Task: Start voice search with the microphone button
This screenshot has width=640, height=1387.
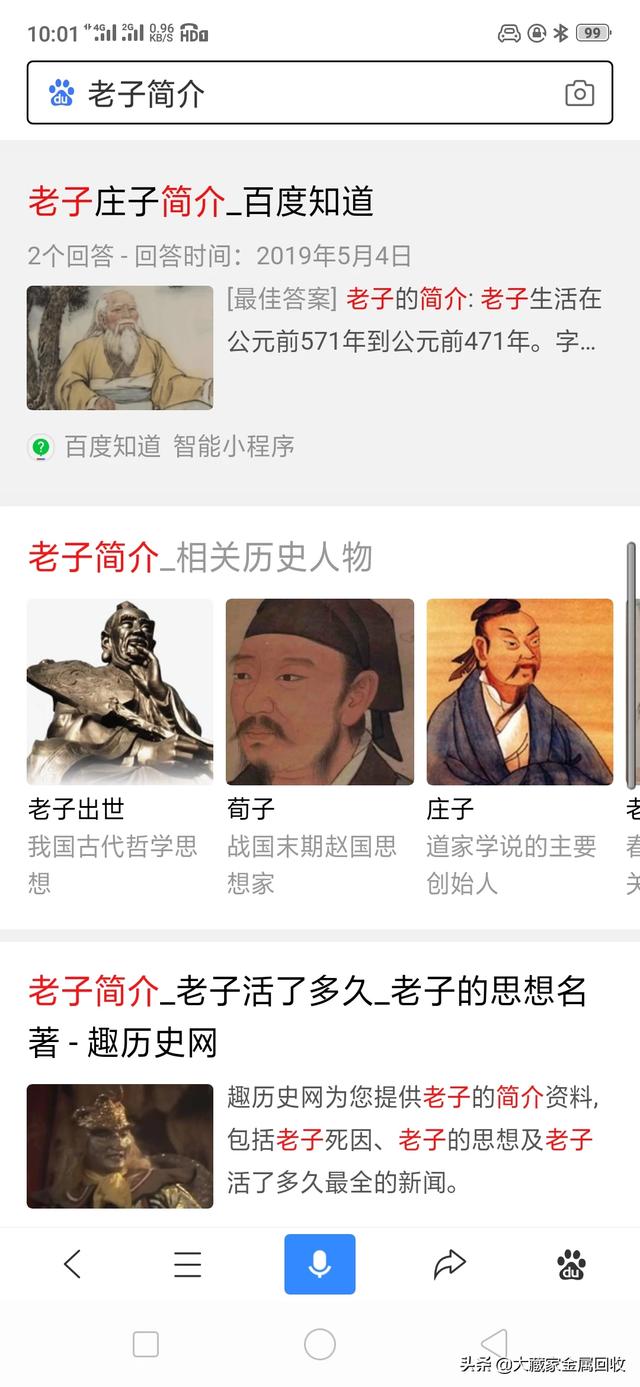Action: point(319,1265)
